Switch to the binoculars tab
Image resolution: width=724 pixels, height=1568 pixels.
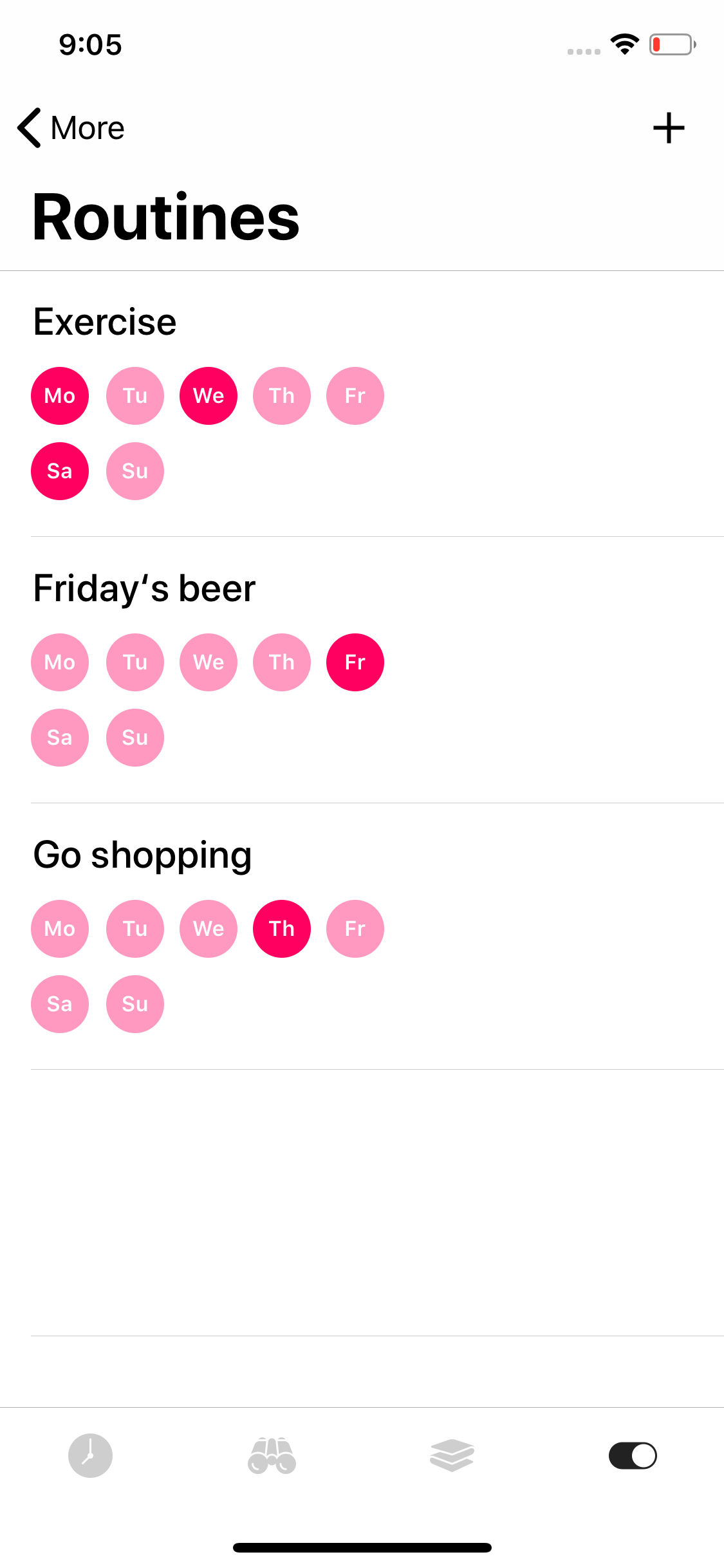click(x=272, y=1455)
